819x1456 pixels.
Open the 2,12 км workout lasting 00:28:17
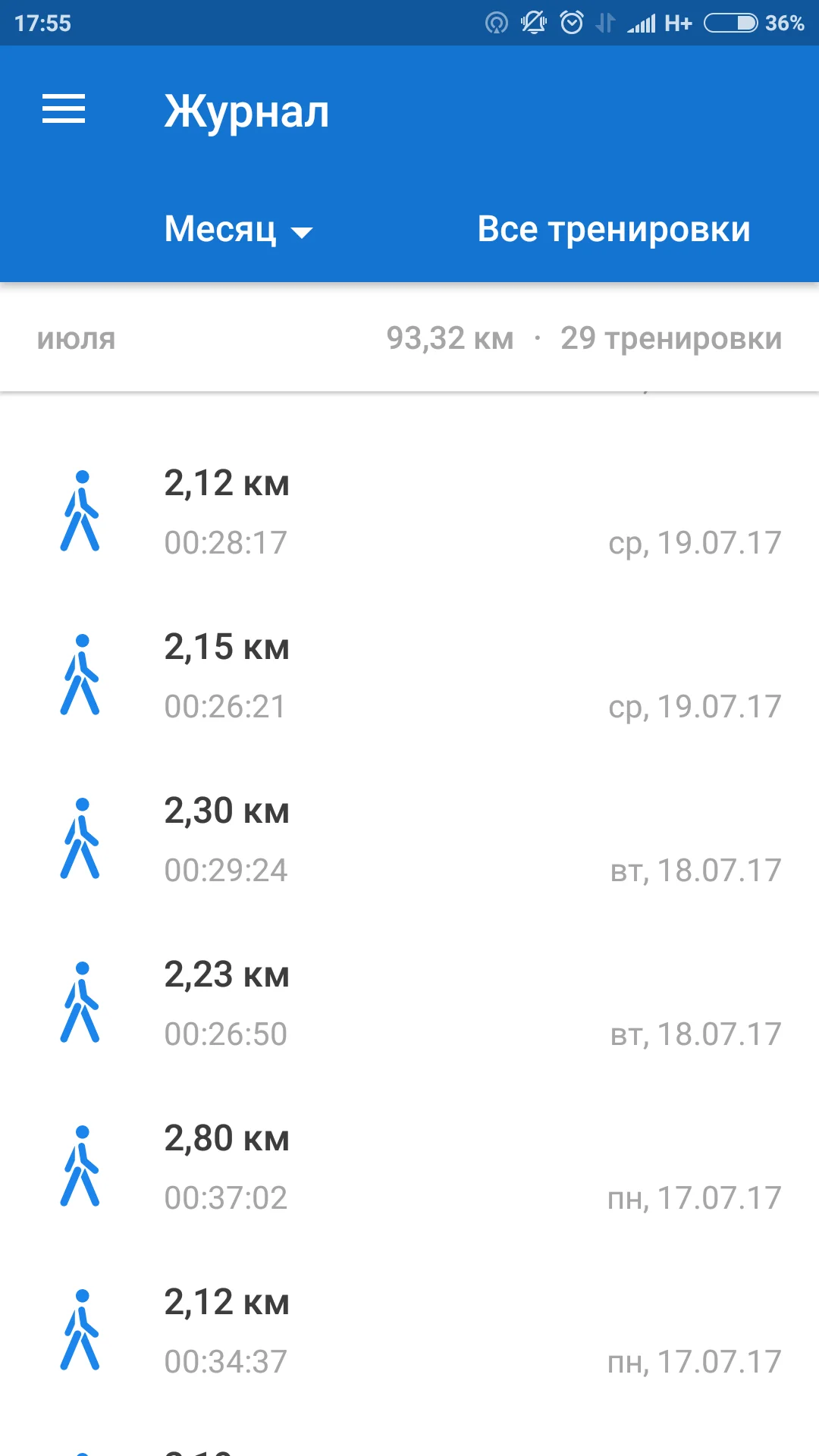pos(409,512)
